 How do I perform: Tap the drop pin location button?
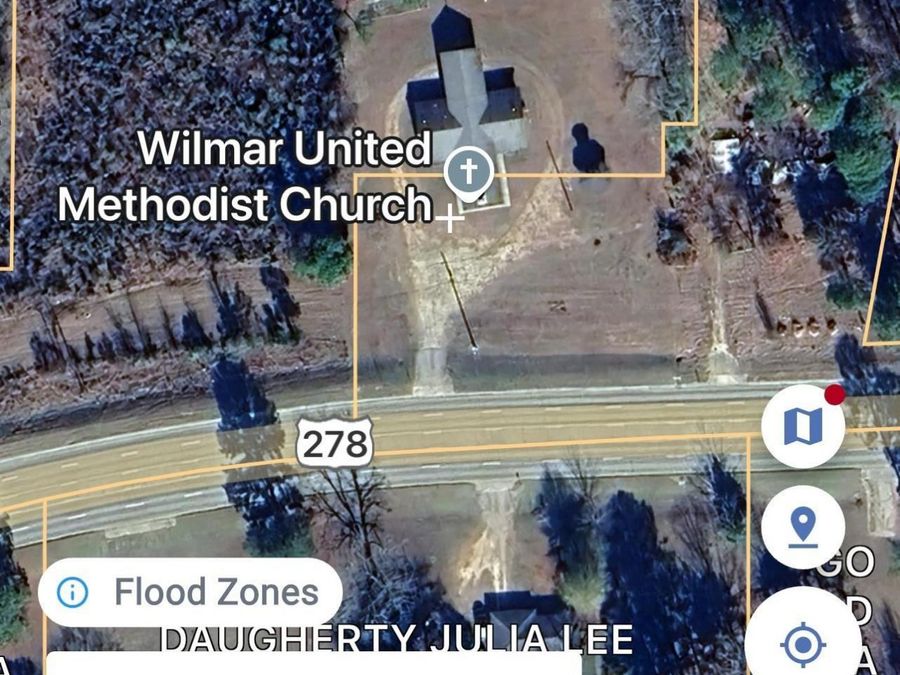point(803,527)
